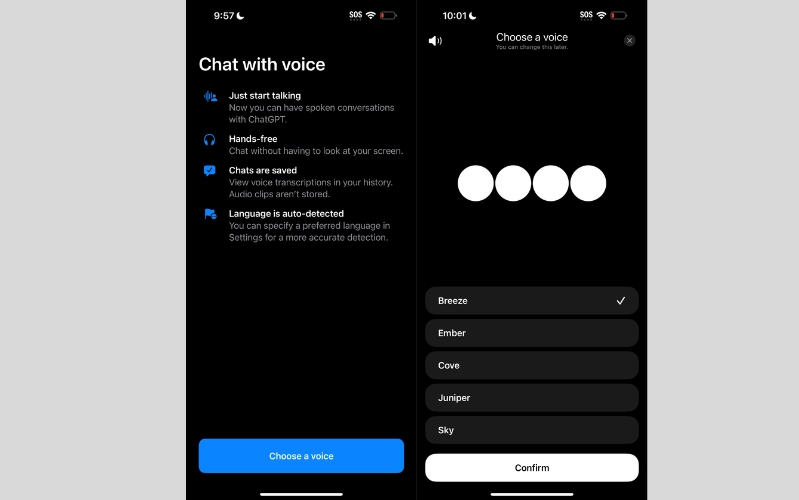Screen dimensions: 799x500
Task: Toggle the speaker sound icon
Action: click(435, 41)
